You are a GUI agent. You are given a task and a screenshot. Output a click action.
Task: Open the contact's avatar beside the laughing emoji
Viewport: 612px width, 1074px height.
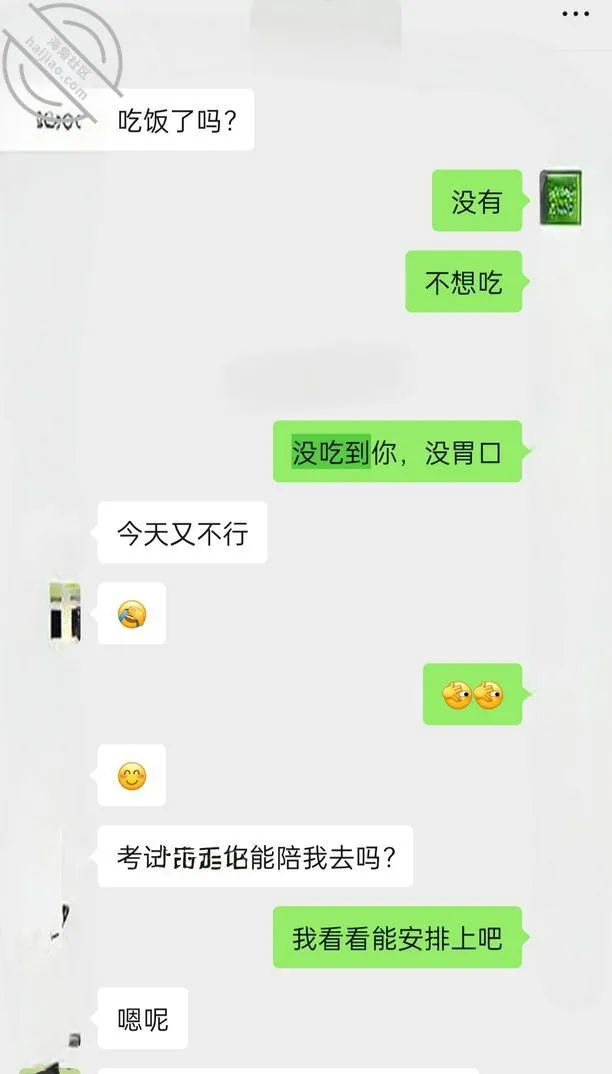pyautogui.click(x=65, y=612)
